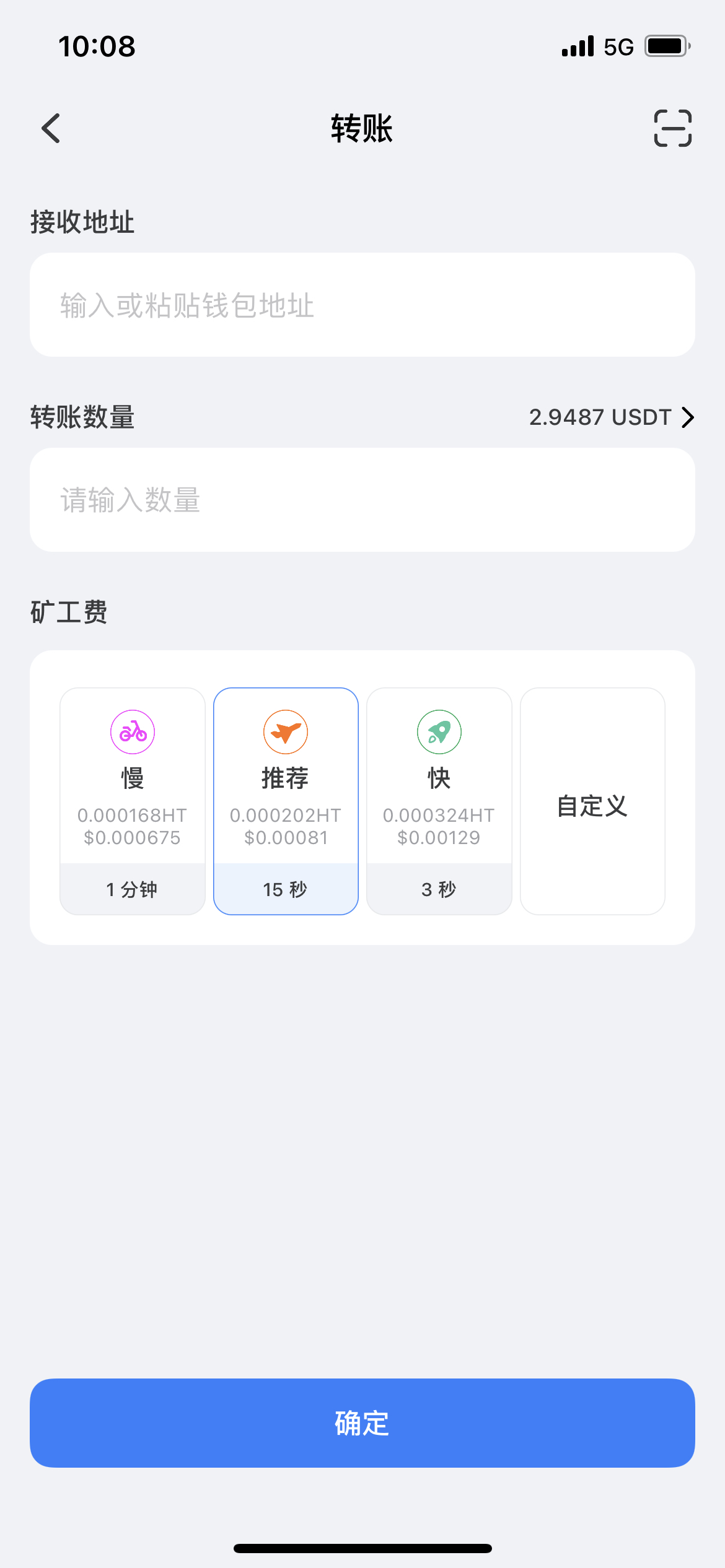Open the 2.9487 USDT balance selector
This screenshot has width=725, height=1568.
pyautogui.click(x=611, y=417)
